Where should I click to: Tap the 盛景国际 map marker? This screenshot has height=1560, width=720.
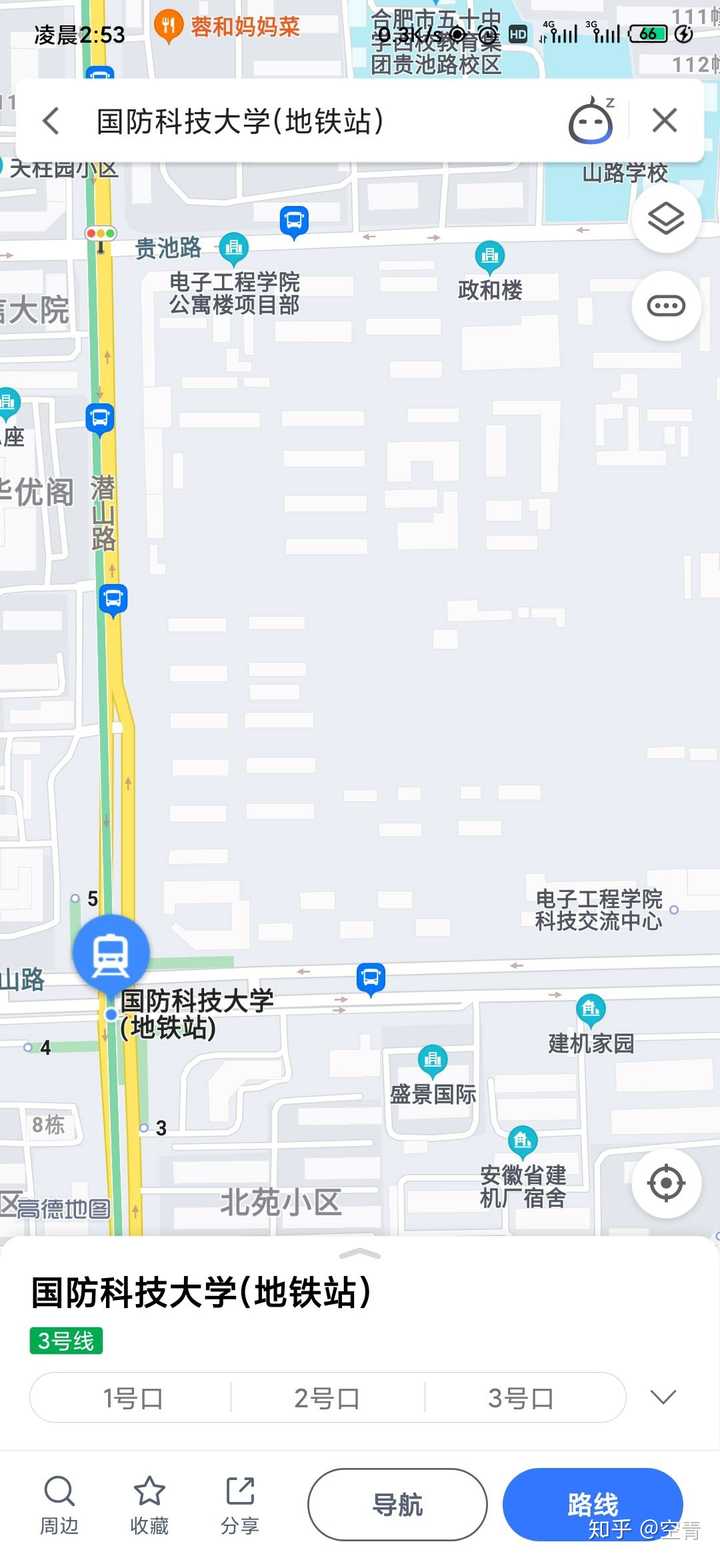pos(432,1060)
